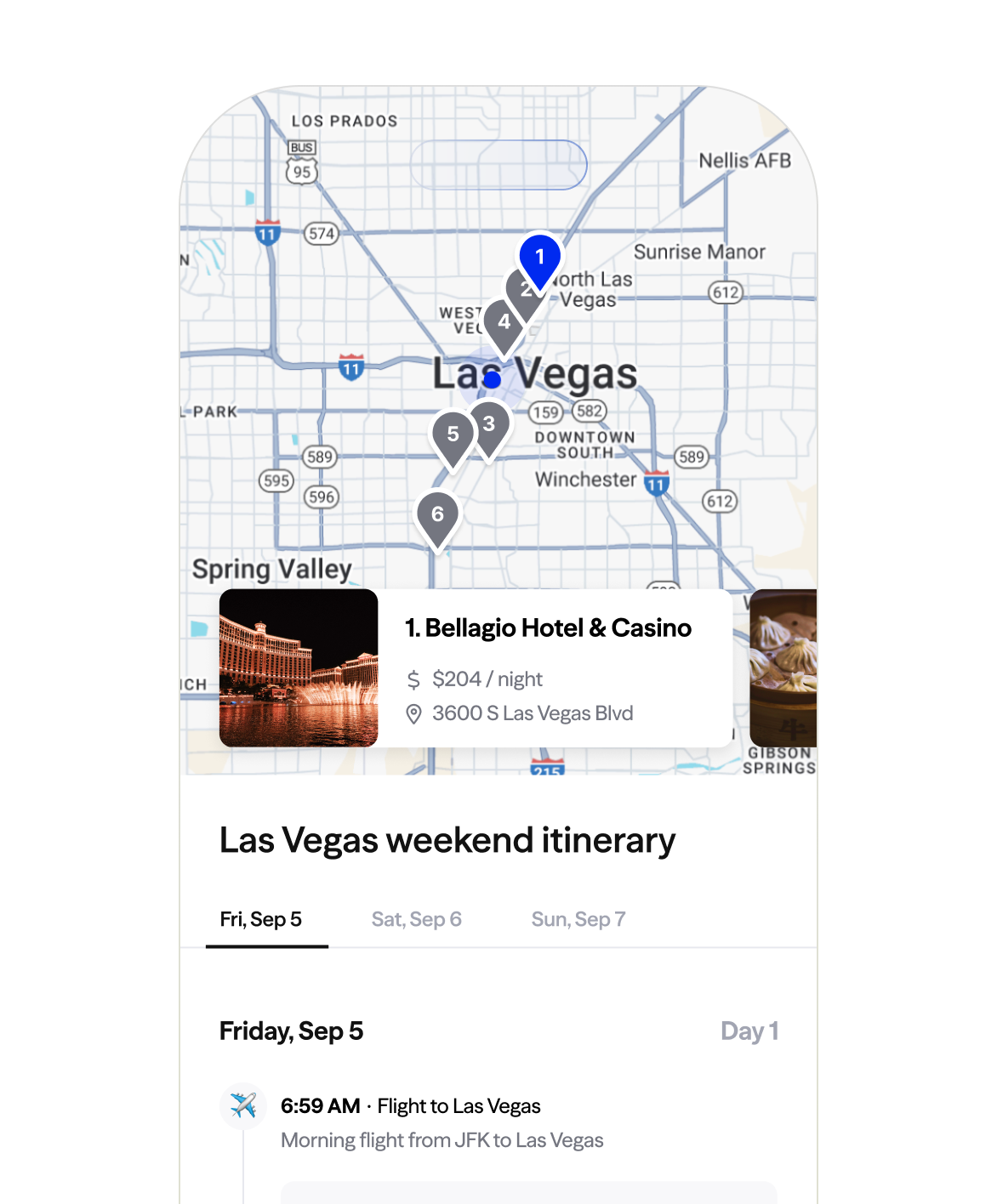
Task: Select map pin number 1
Action: pos(539,257)
